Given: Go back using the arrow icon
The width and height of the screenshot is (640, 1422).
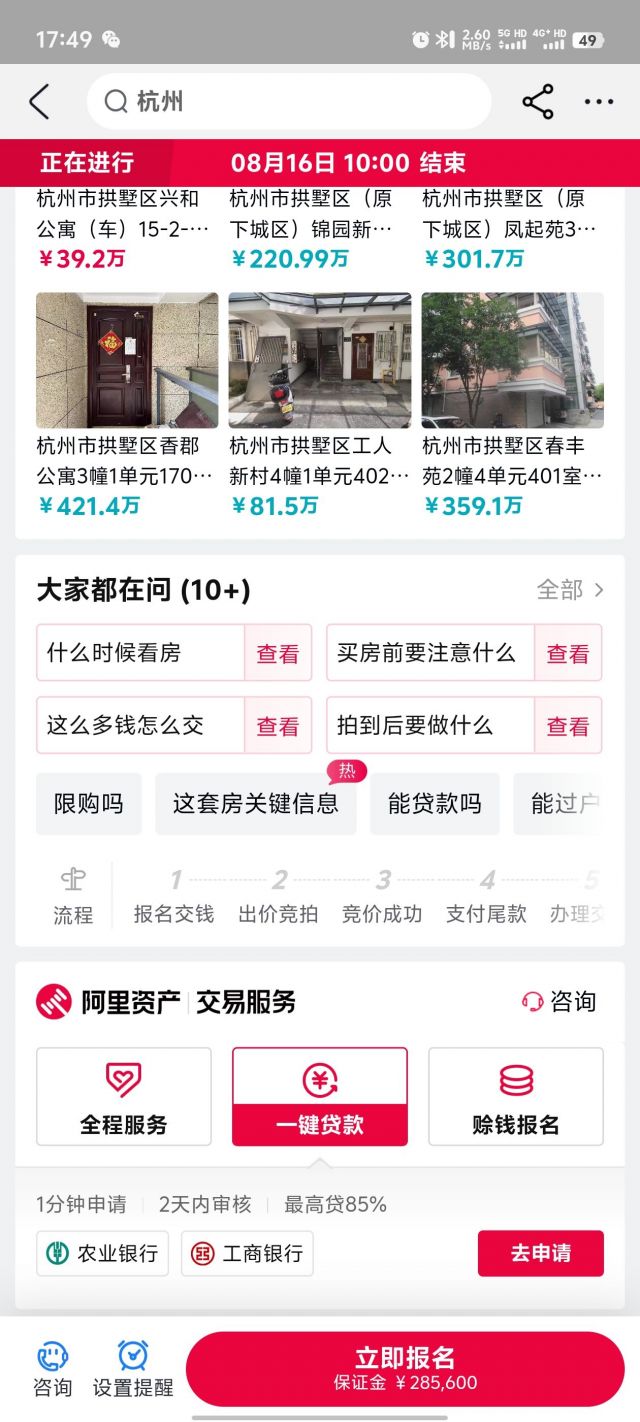Looking at the screenshot, I should pos(39,102).
